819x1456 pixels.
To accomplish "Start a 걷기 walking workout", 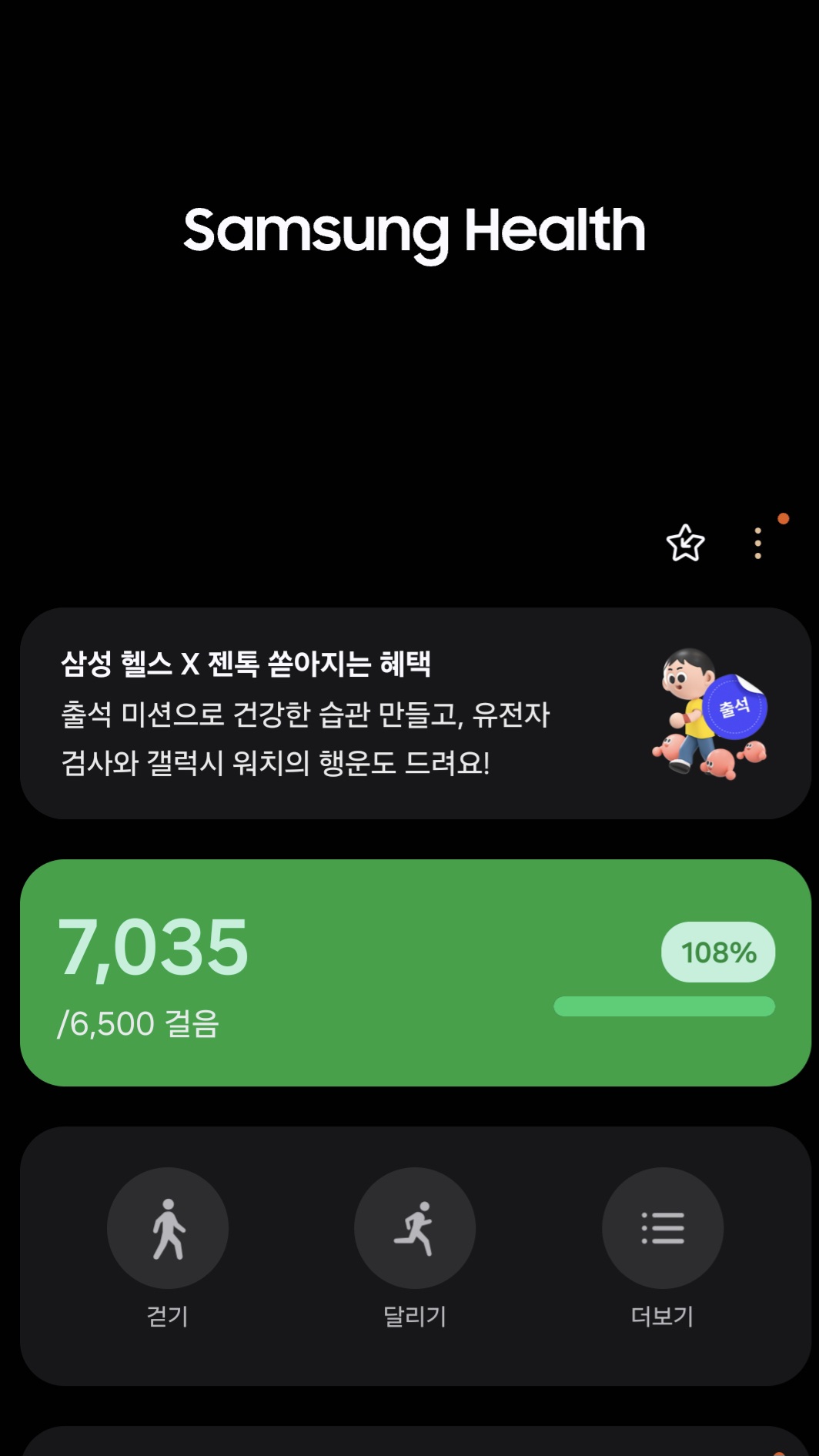I will click(x=168, y=1228).
